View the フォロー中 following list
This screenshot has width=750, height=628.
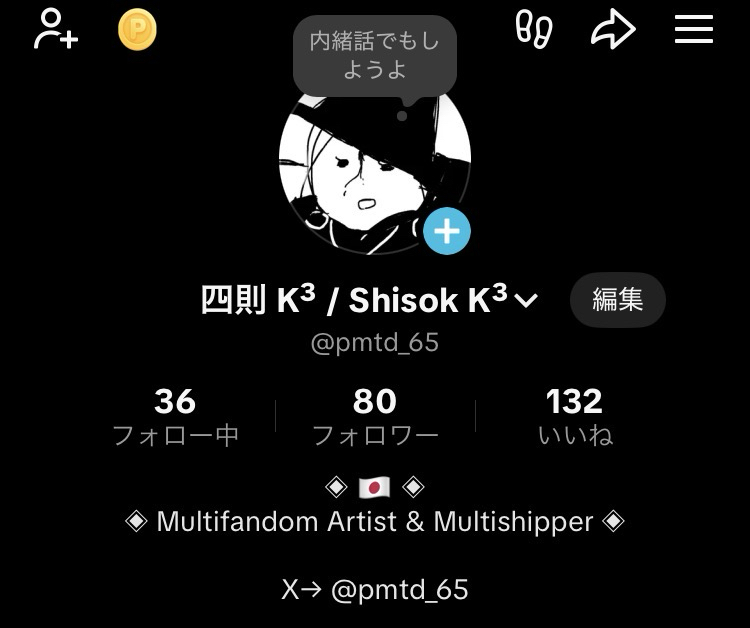coord(175,416)
